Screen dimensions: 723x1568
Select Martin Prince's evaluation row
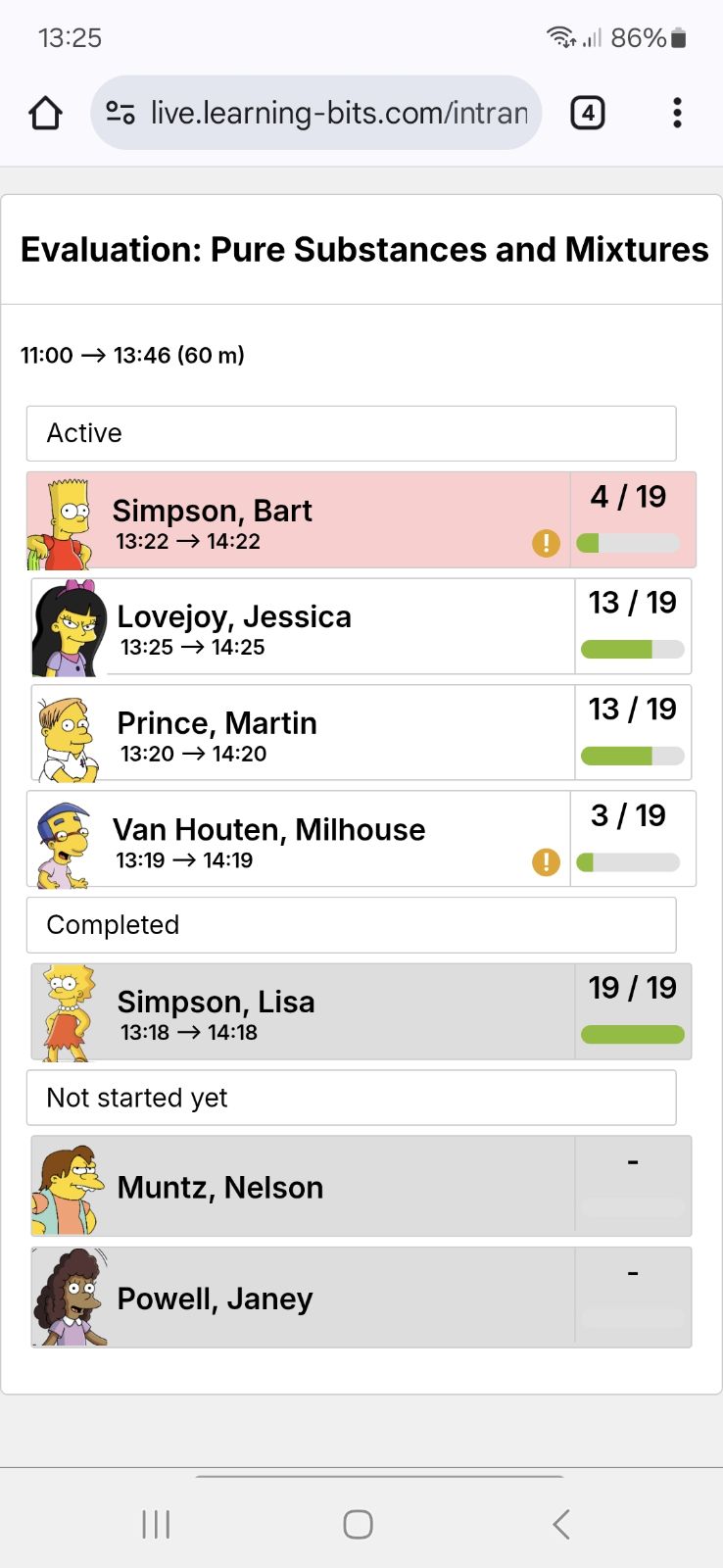[x=294, y=734]
